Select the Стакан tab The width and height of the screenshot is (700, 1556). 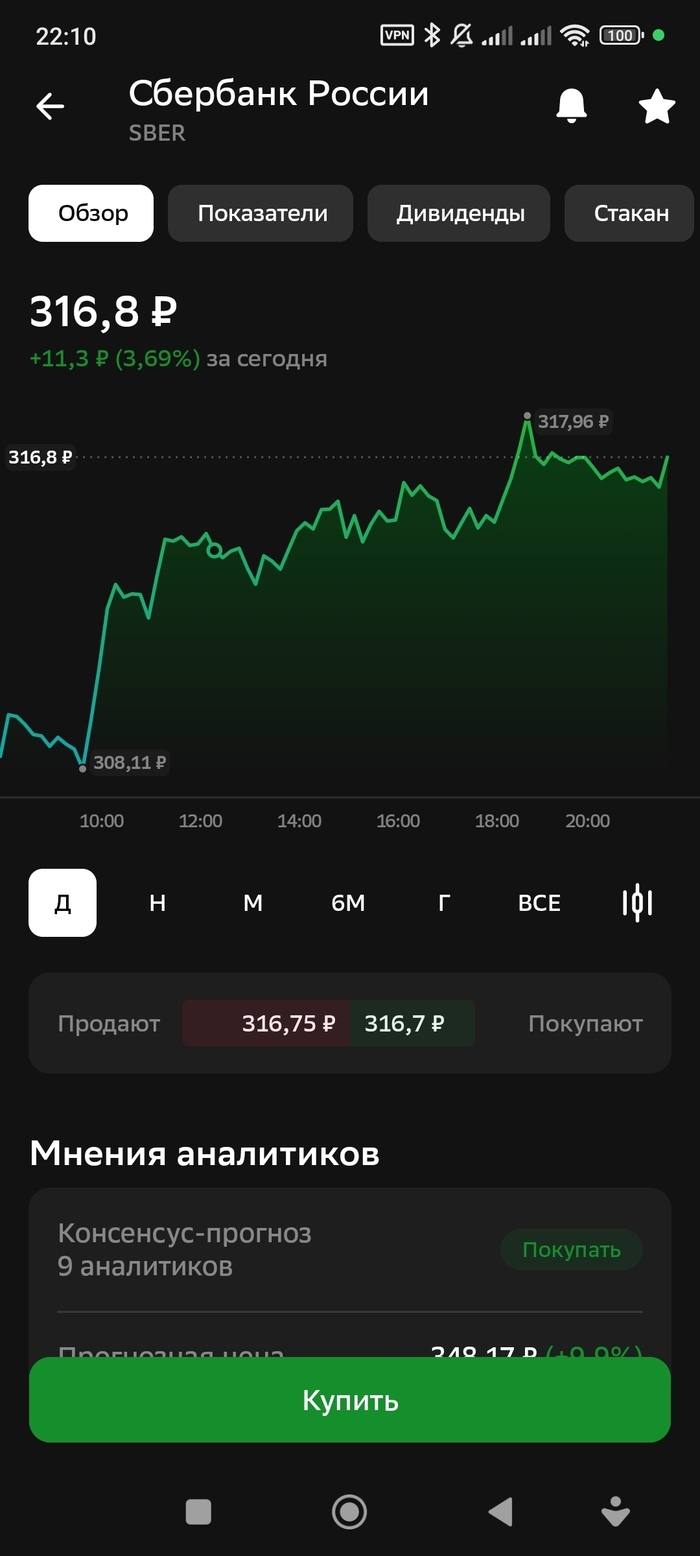pos(630,213)
